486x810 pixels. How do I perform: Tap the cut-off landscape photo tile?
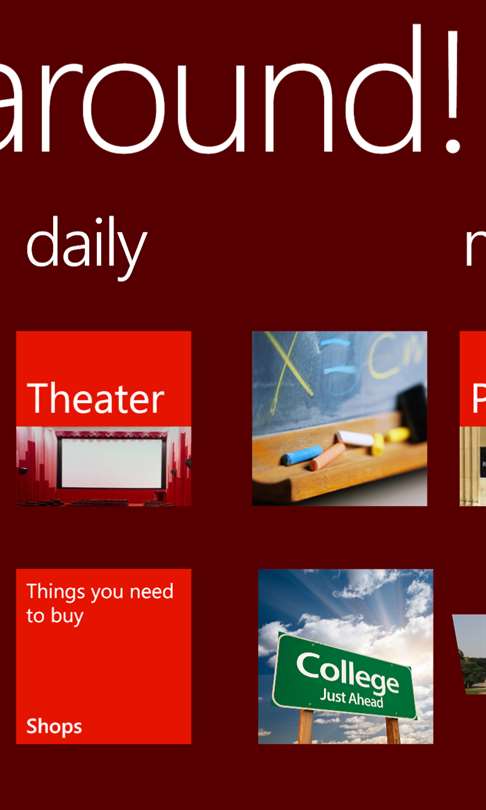pyautogui.click(x=470, y=655)
